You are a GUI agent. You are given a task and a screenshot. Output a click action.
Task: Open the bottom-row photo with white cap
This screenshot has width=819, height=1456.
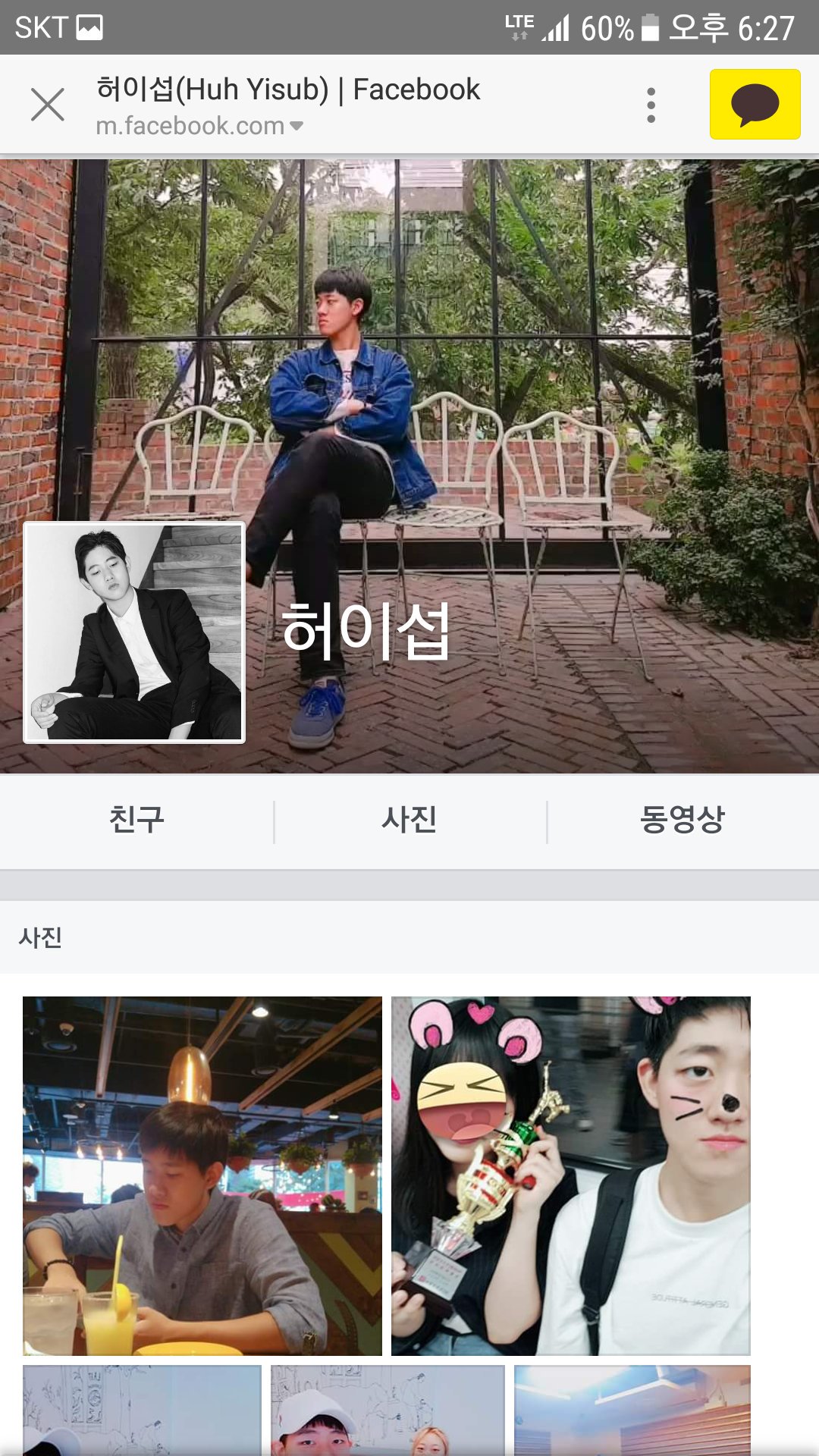point(387,1410)
